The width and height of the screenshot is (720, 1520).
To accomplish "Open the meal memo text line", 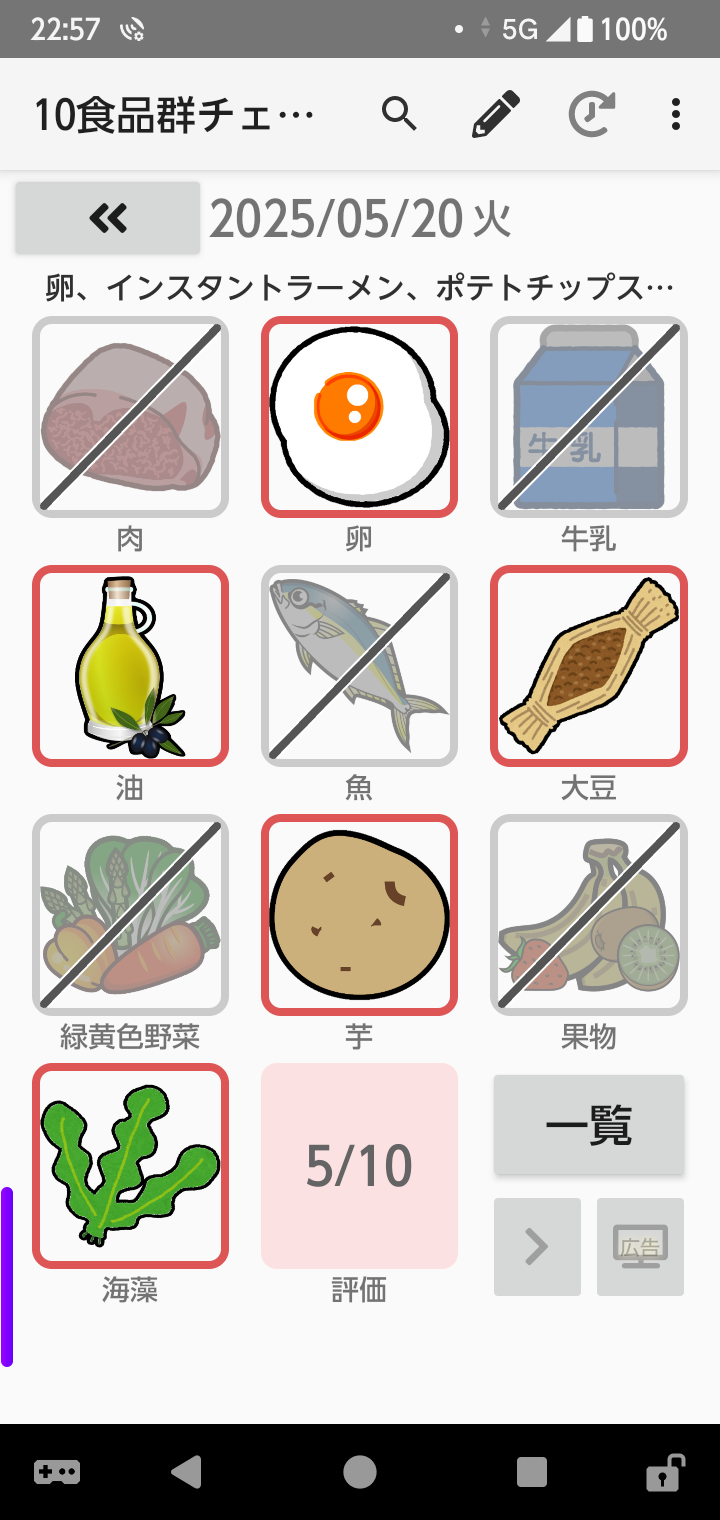I will [x=360, y=288].
